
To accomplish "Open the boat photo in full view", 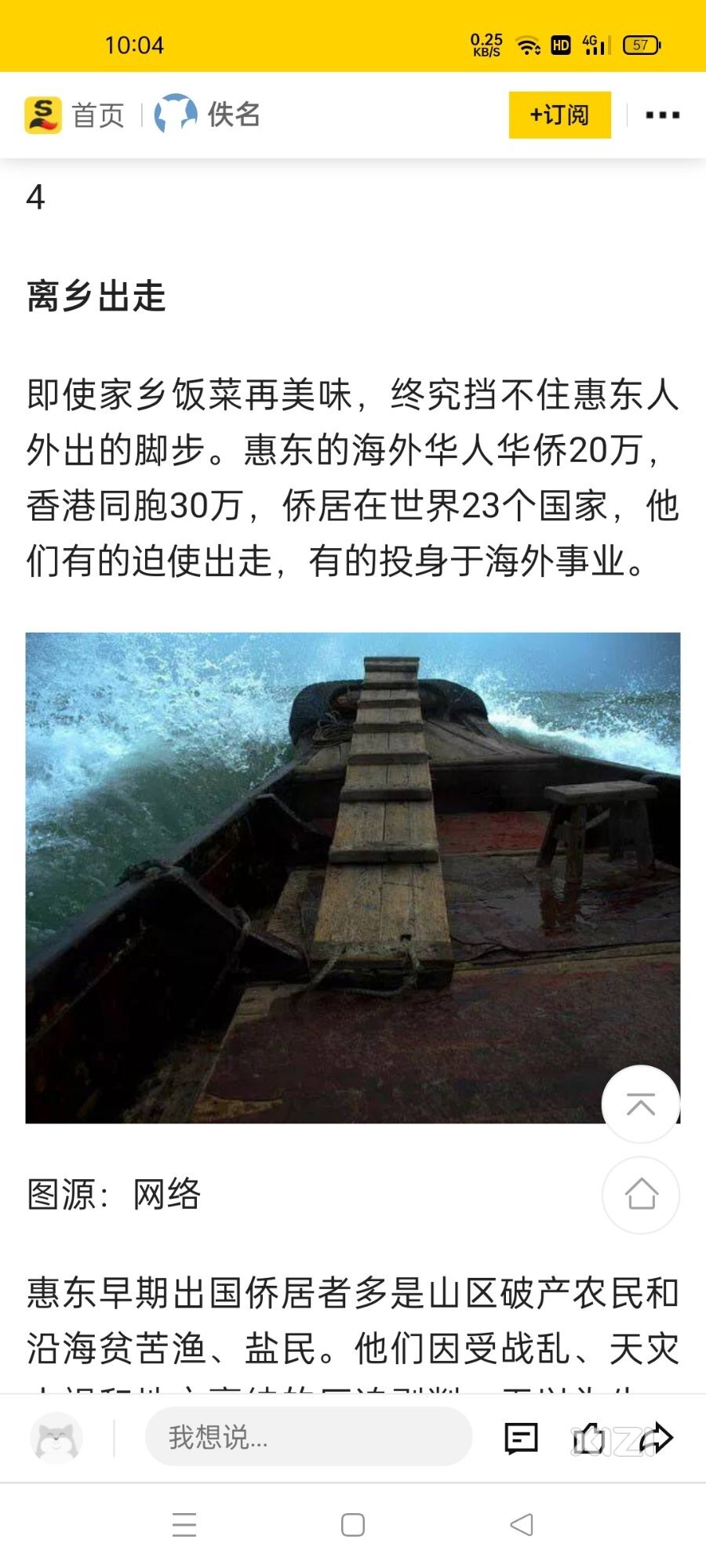I will 352,877.
